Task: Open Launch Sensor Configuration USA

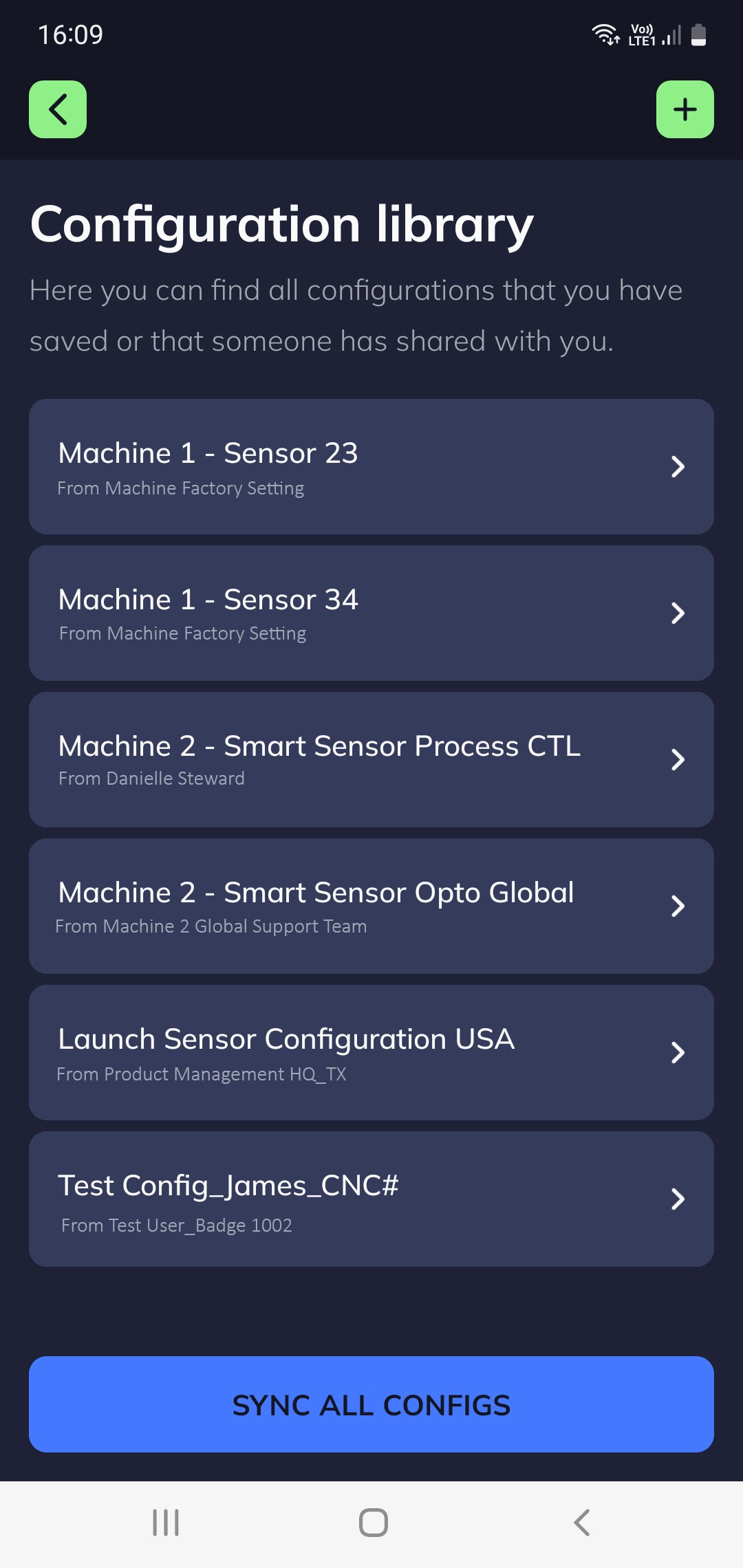Action: (x=371, y=1052)
